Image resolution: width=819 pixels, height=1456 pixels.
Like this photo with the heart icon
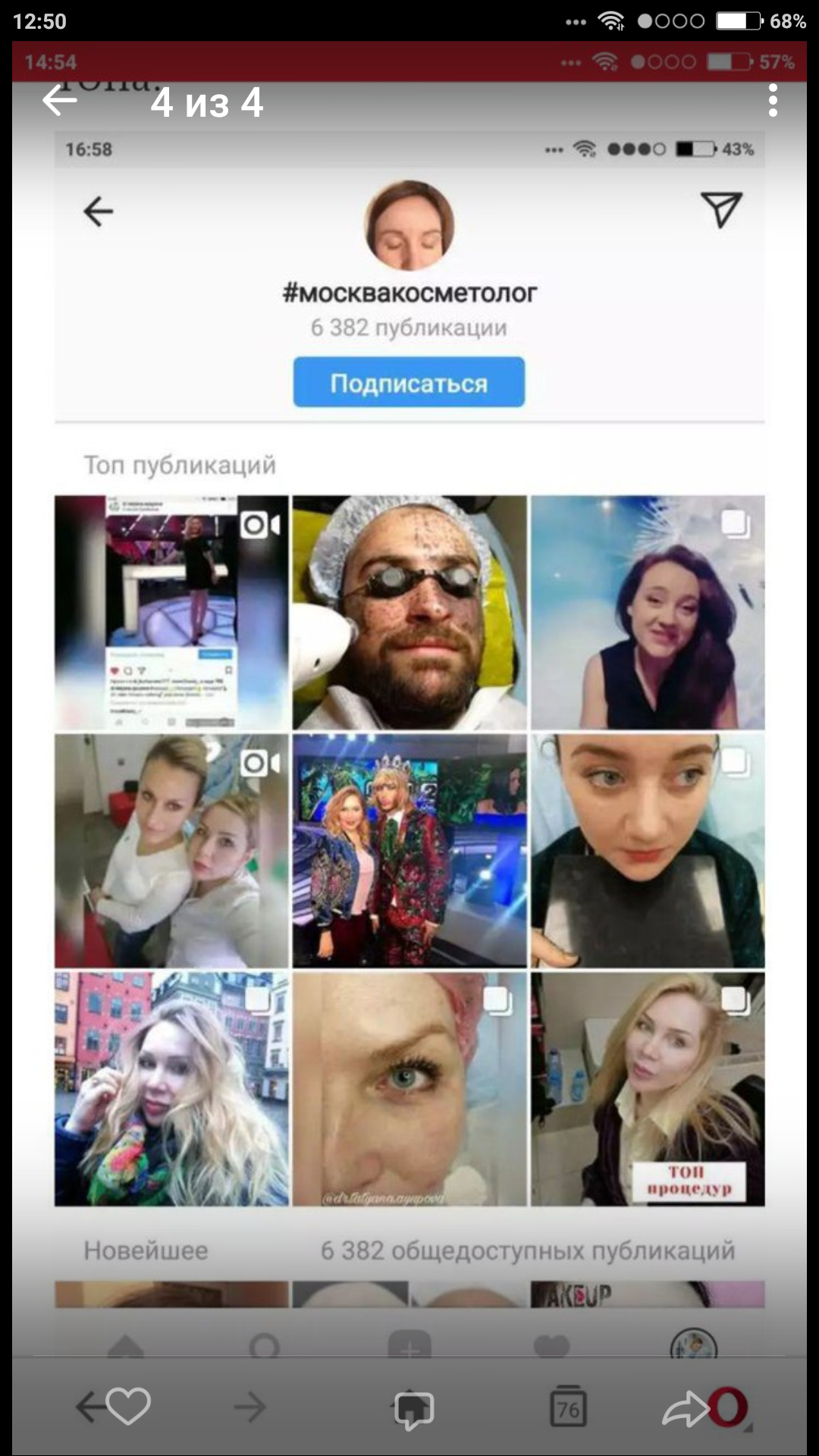pyautogui.click(x=127, y=1407)
